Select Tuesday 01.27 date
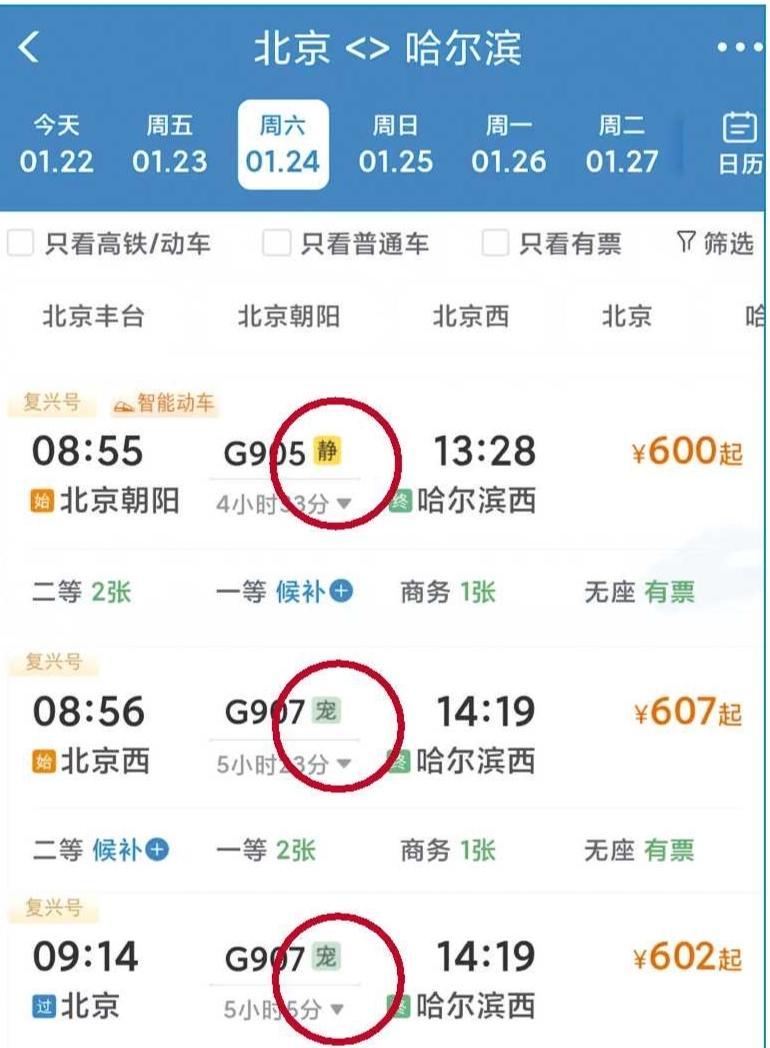 point(622,144)
